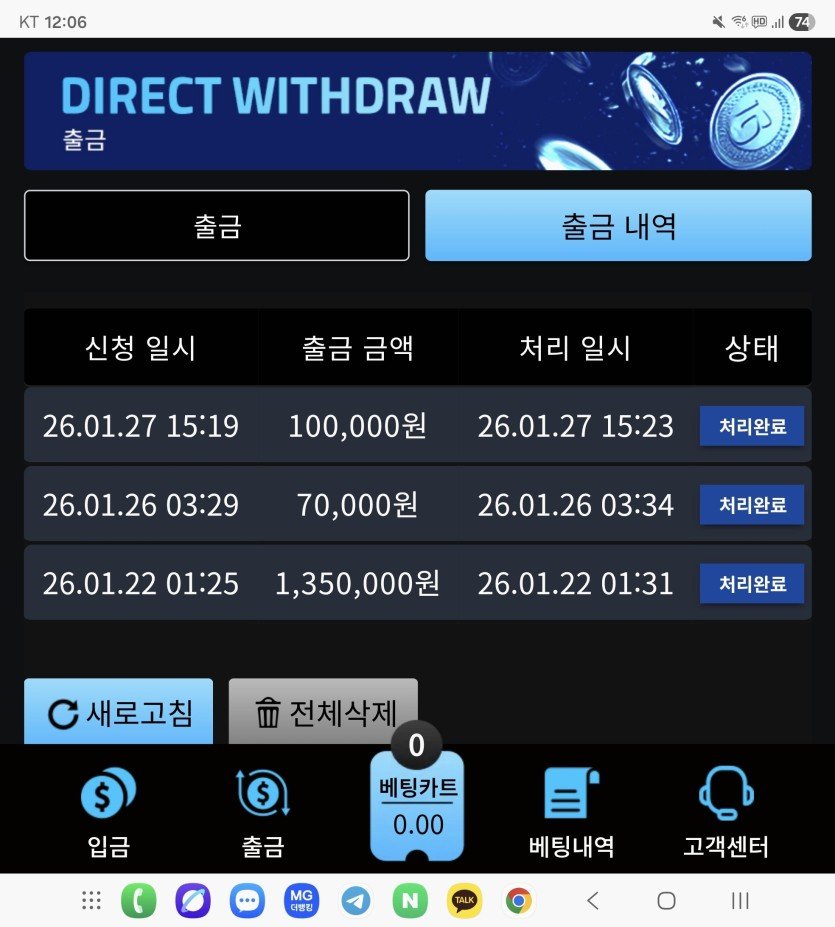Open the app drawer grid icon
The image size is (835, 927).
click(x=91, y=901)
